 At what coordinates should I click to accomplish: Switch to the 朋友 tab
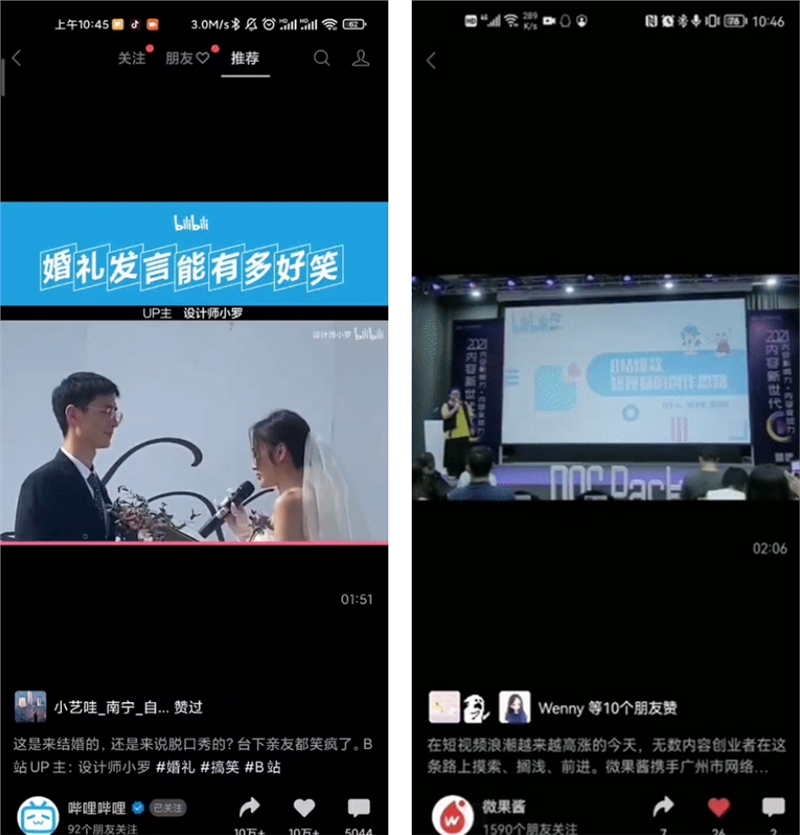[x=187, y=59]
